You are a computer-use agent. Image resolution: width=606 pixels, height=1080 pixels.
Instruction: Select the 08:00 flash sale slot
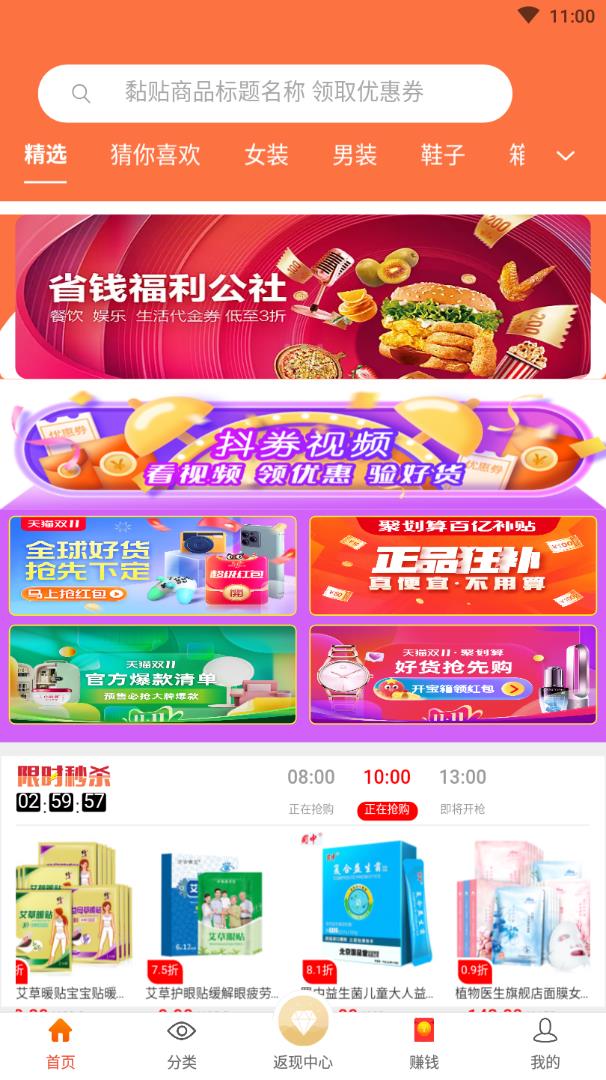tap(311, 788)
